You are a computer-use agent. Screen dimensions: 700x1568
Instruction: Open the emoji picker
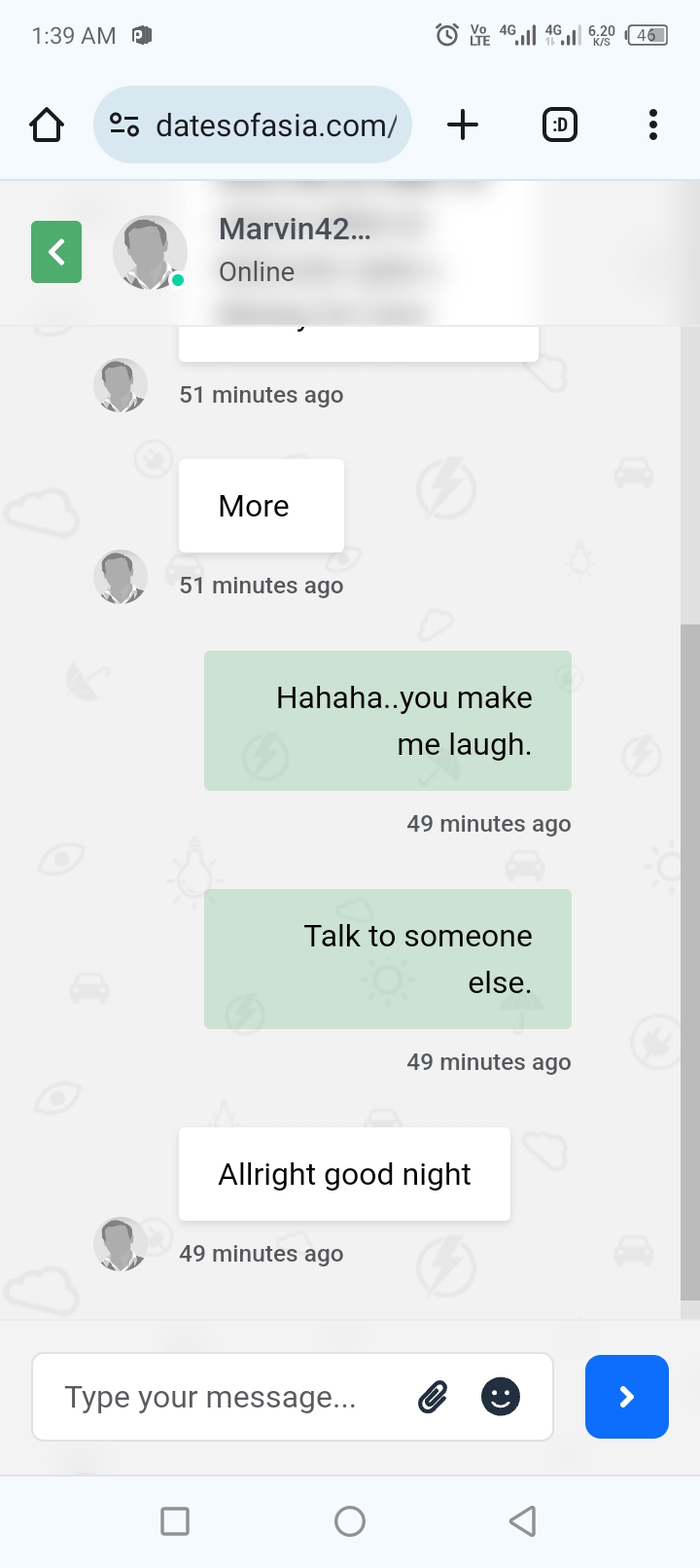(x=501, y=1397)
